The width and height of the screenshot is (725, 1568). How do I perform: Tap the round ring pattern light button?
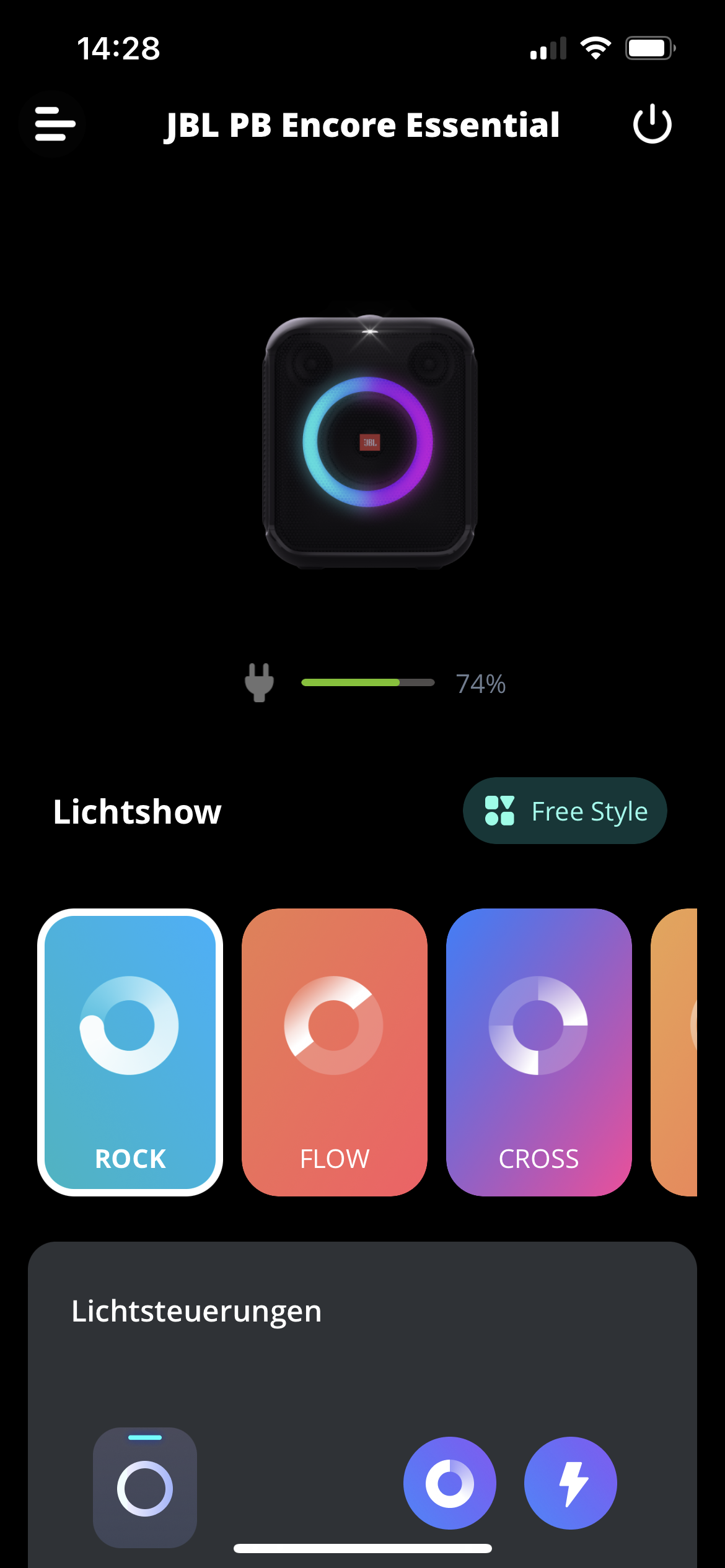coord(449,1483)
